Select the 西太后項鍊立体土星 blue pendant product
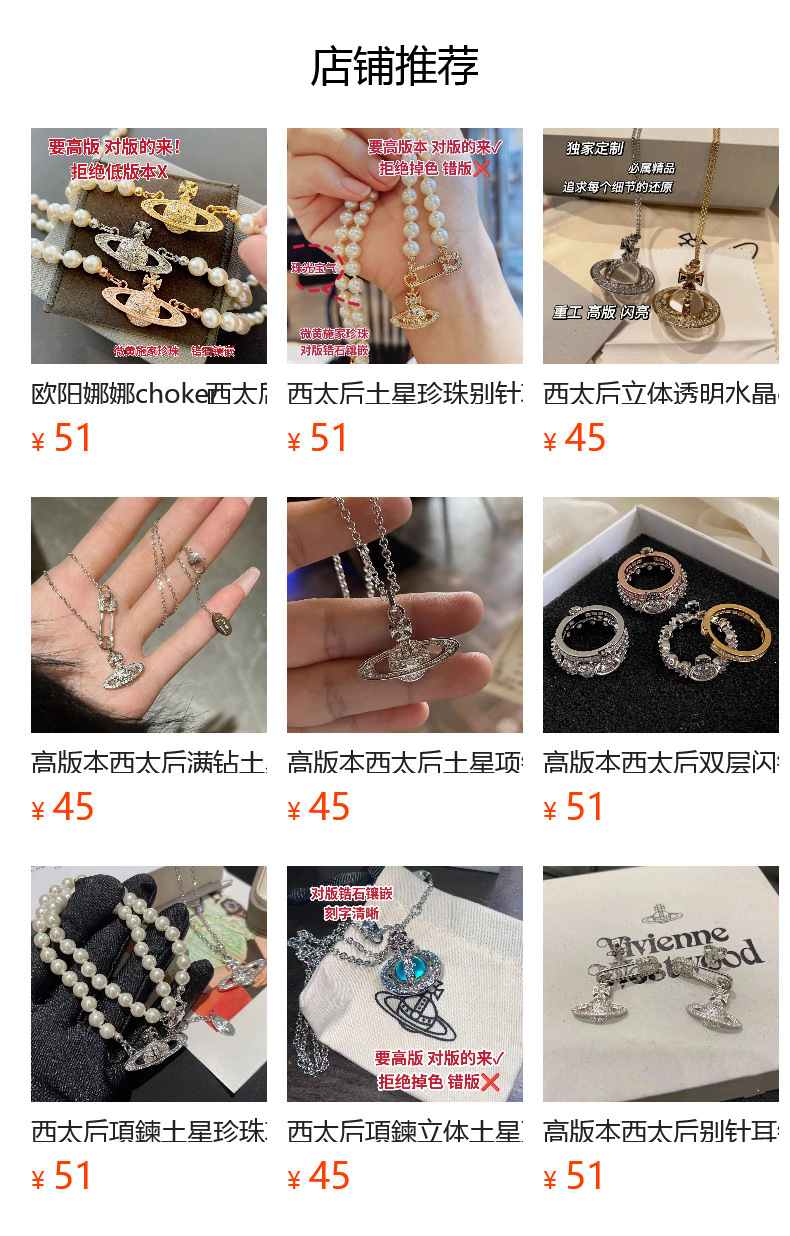 [x=405, y=984]
